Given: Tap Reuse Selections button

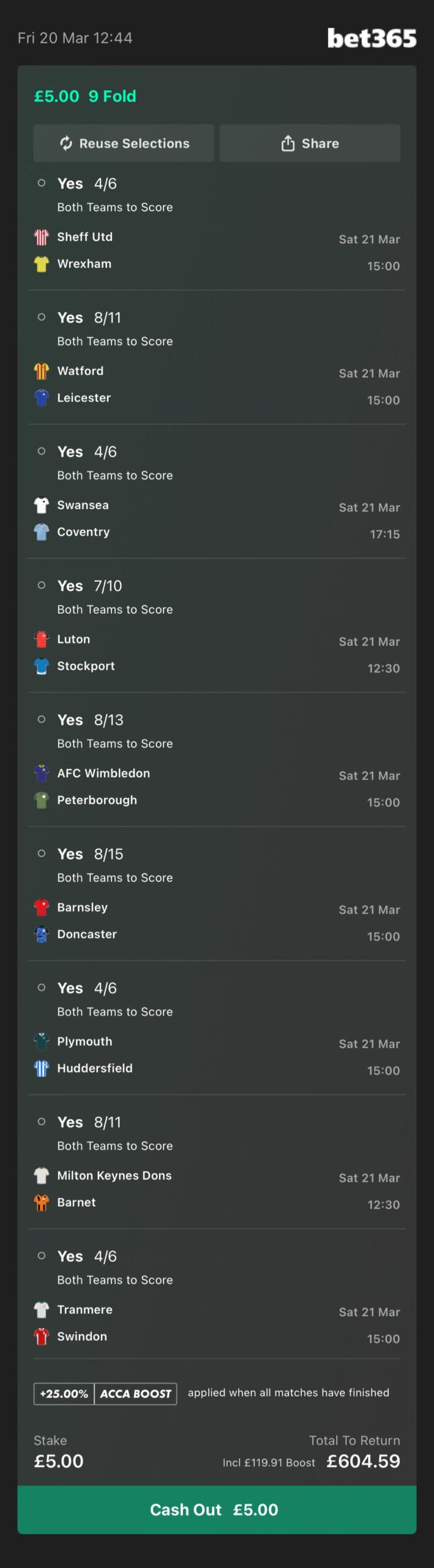Looking at the screenshot, I should pyautogui.click(x=124, y=143).
